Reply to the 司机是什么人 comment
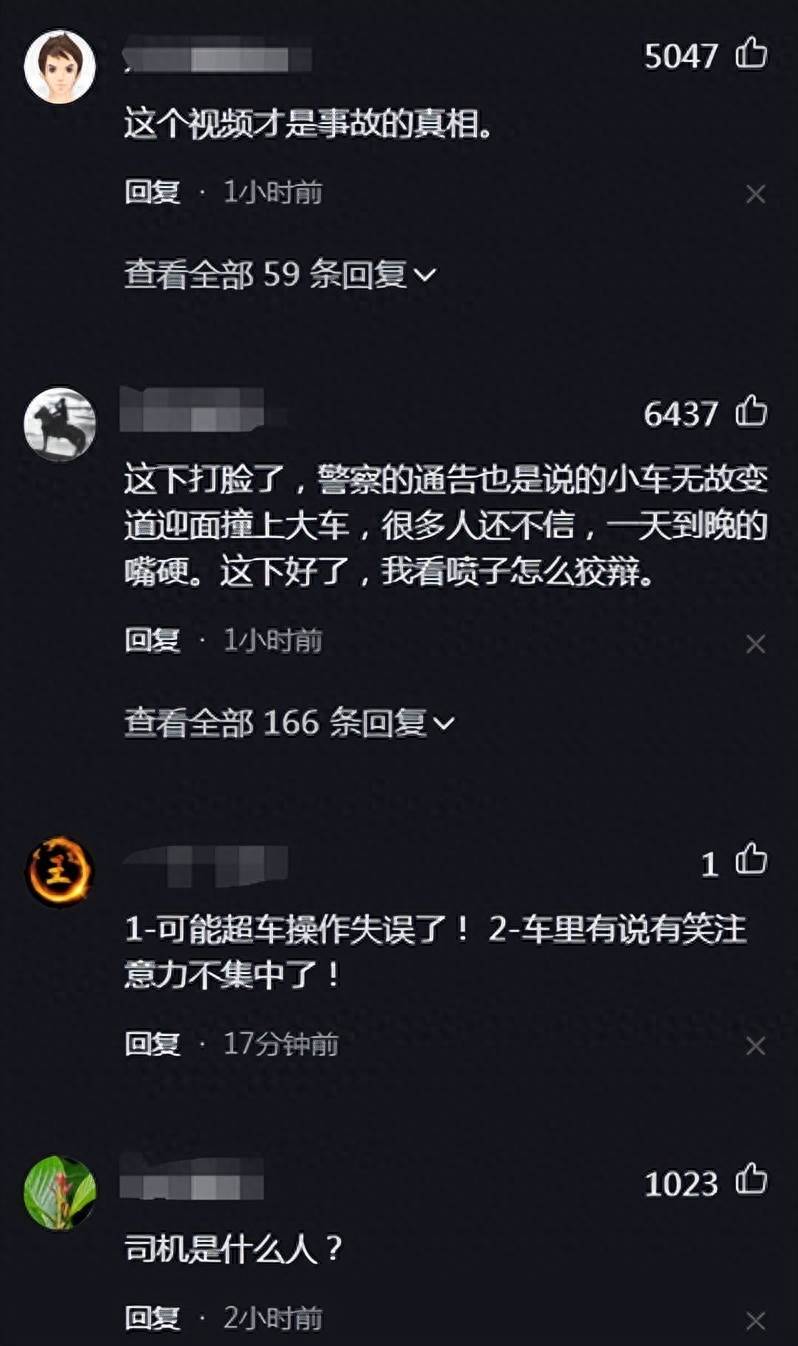Image resolution: width=798 pixels, height=1346 pixels. coord(152,1318)
